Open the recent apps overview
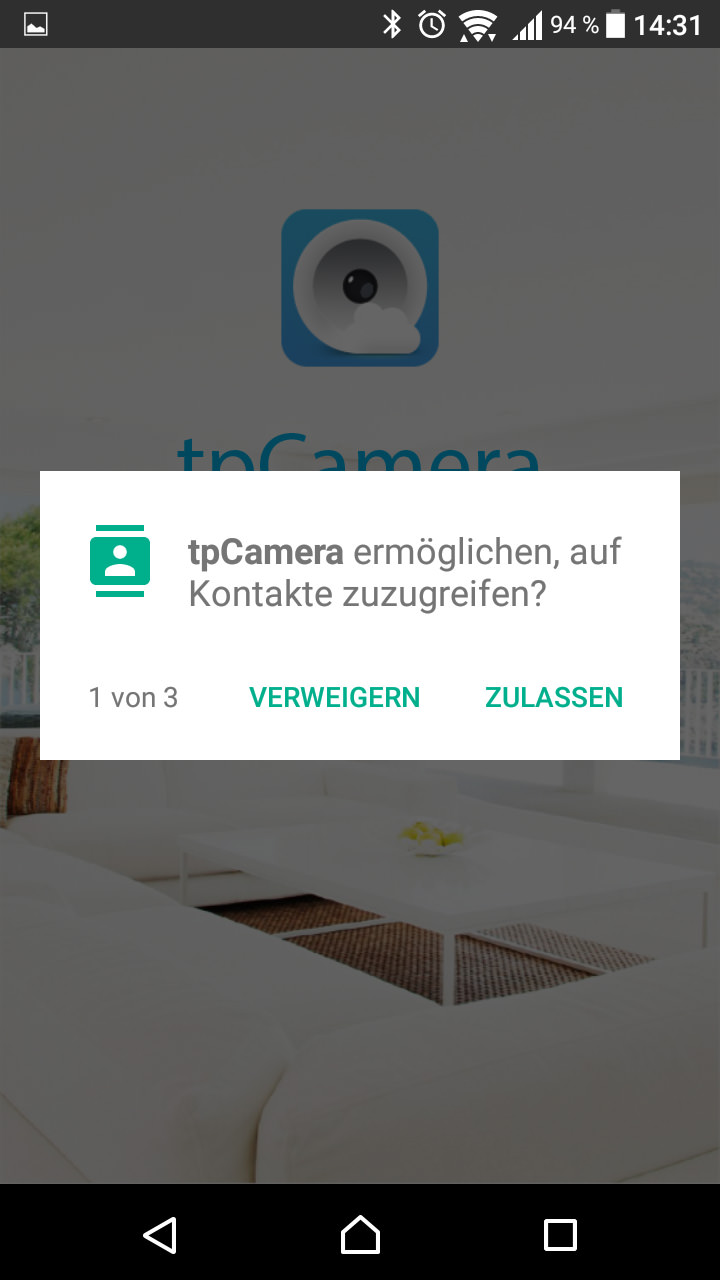Image resolution: width=720 pixels, height=1280 pixels. [560, 1235]
